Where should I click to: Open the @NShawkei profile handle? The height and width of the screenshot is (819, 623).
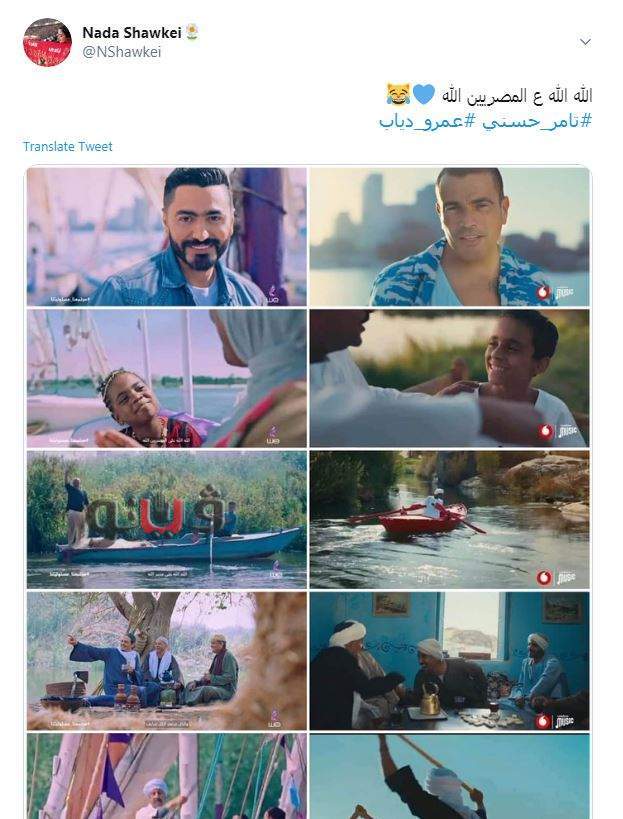121,52
